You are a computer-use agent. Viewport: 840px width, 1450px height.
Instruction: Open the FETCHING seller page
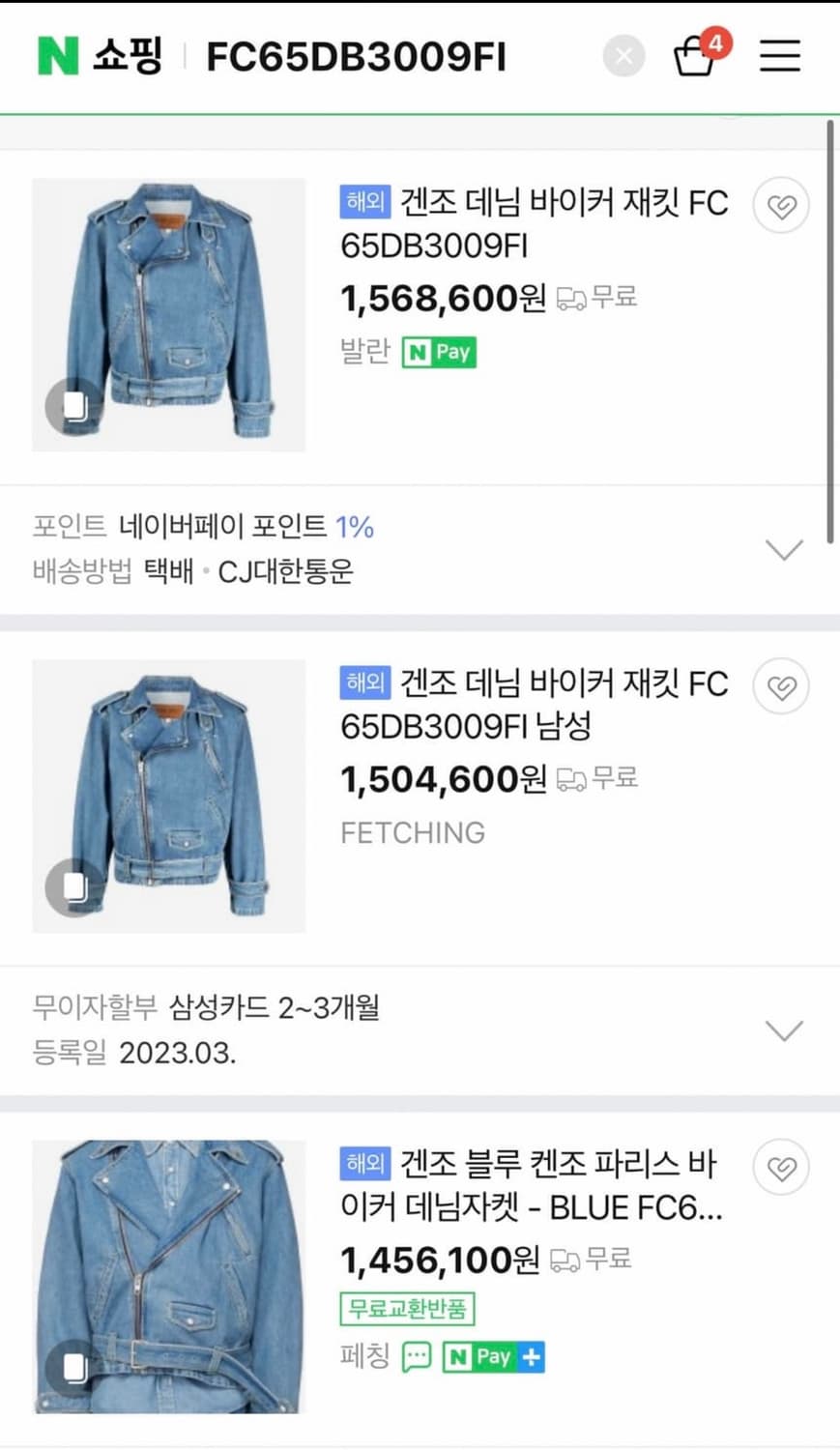click(413, 832)
